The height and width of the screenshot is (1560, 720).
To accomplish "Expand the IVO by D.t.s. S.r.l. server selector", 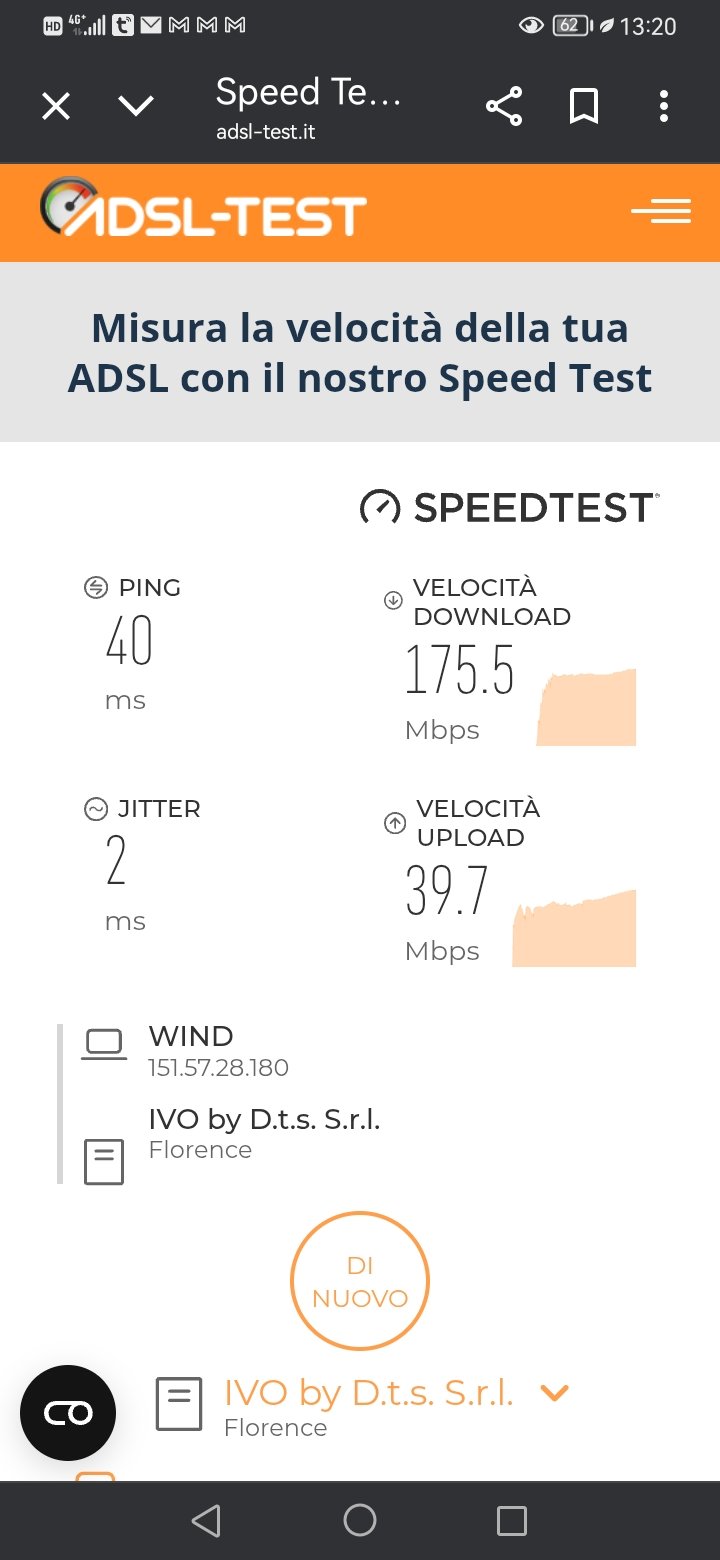I will [x=554, y=1392].
